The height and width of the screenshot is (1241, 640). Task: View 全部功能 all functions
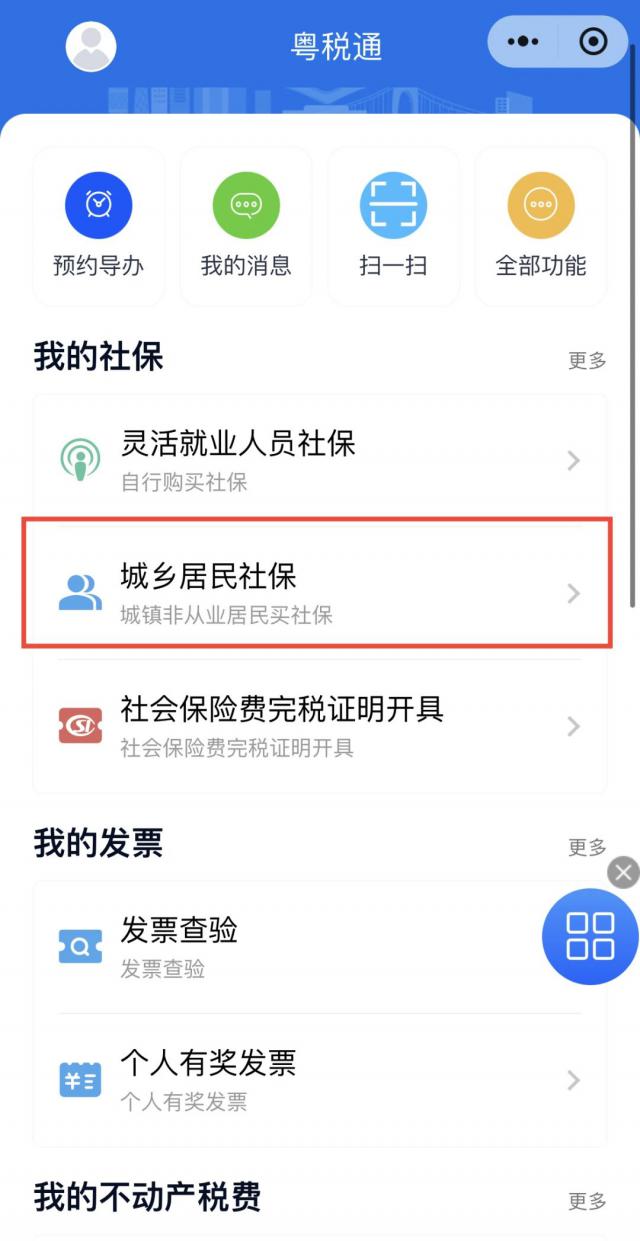[540, 225]
